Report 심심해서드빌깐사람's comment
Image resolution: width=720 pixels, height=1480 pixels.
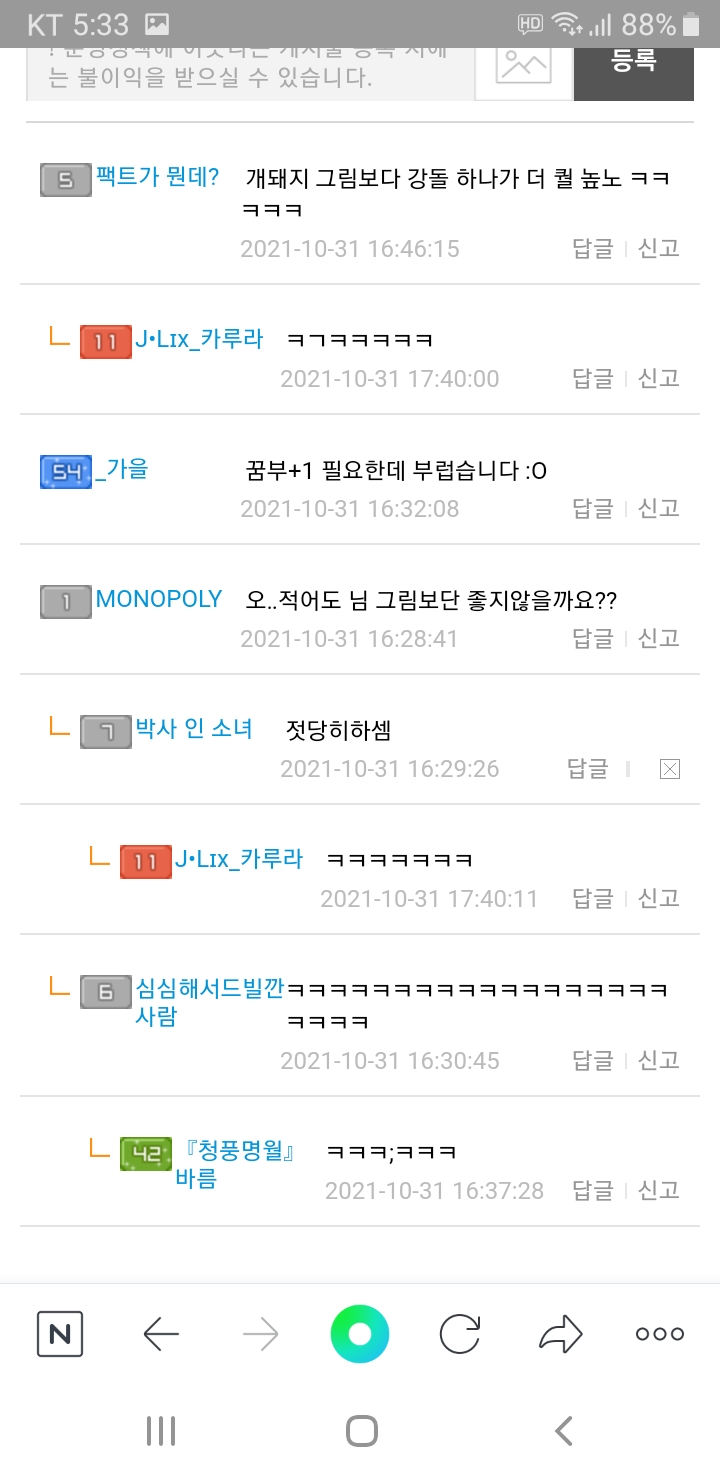[x=659, y=1061]
